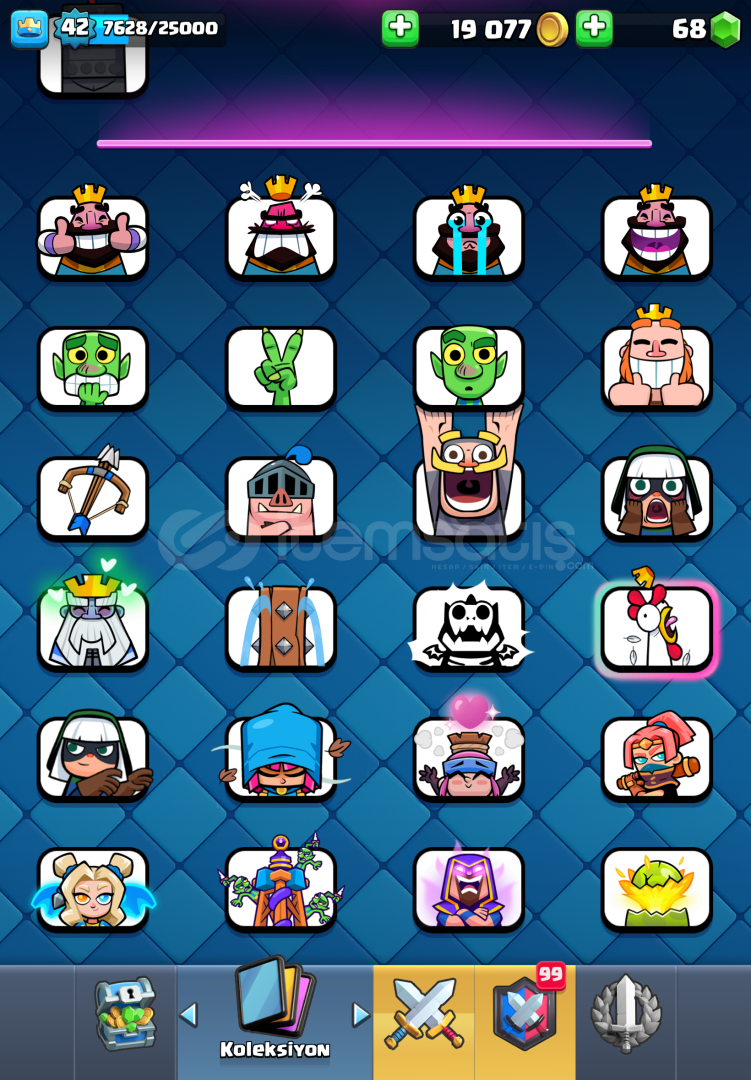The image size is (751, 1080).
Task: Choose the crossbow emote
Action: pyautogui.click(x=93, y=496)
